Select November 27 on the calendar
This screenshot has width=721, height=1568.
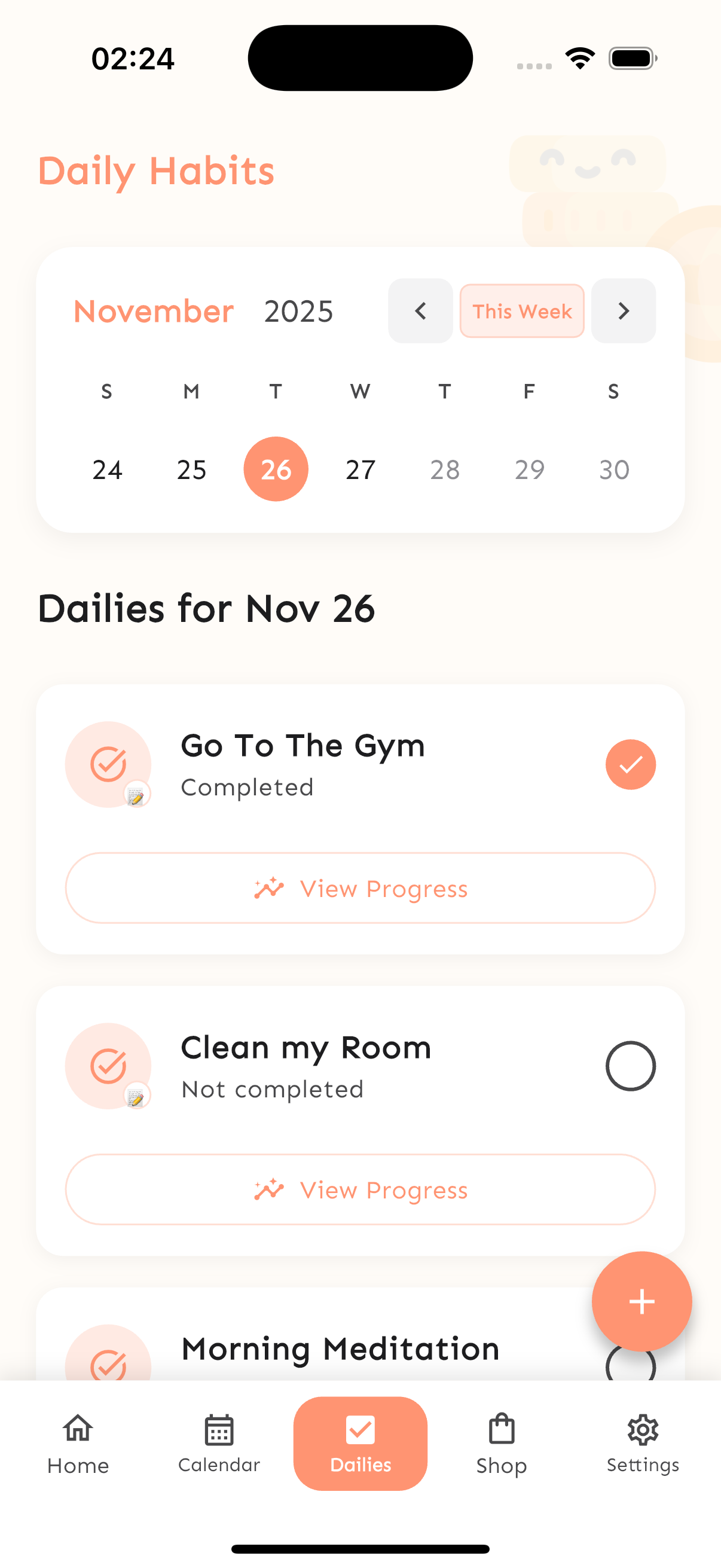(x=360, y=469)
